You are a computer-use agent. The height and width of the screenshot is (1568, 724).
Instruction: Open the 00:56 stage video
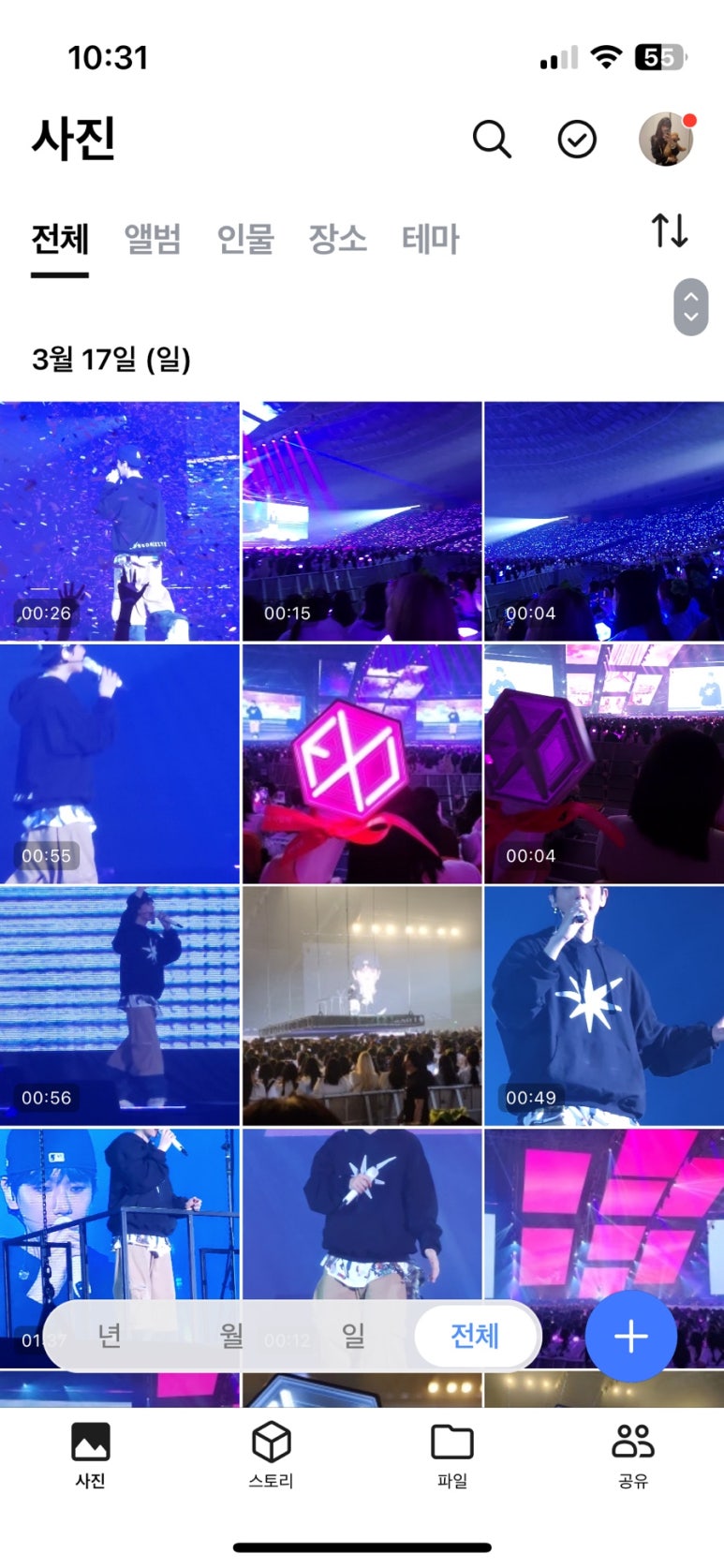[x=120, y=1005]
